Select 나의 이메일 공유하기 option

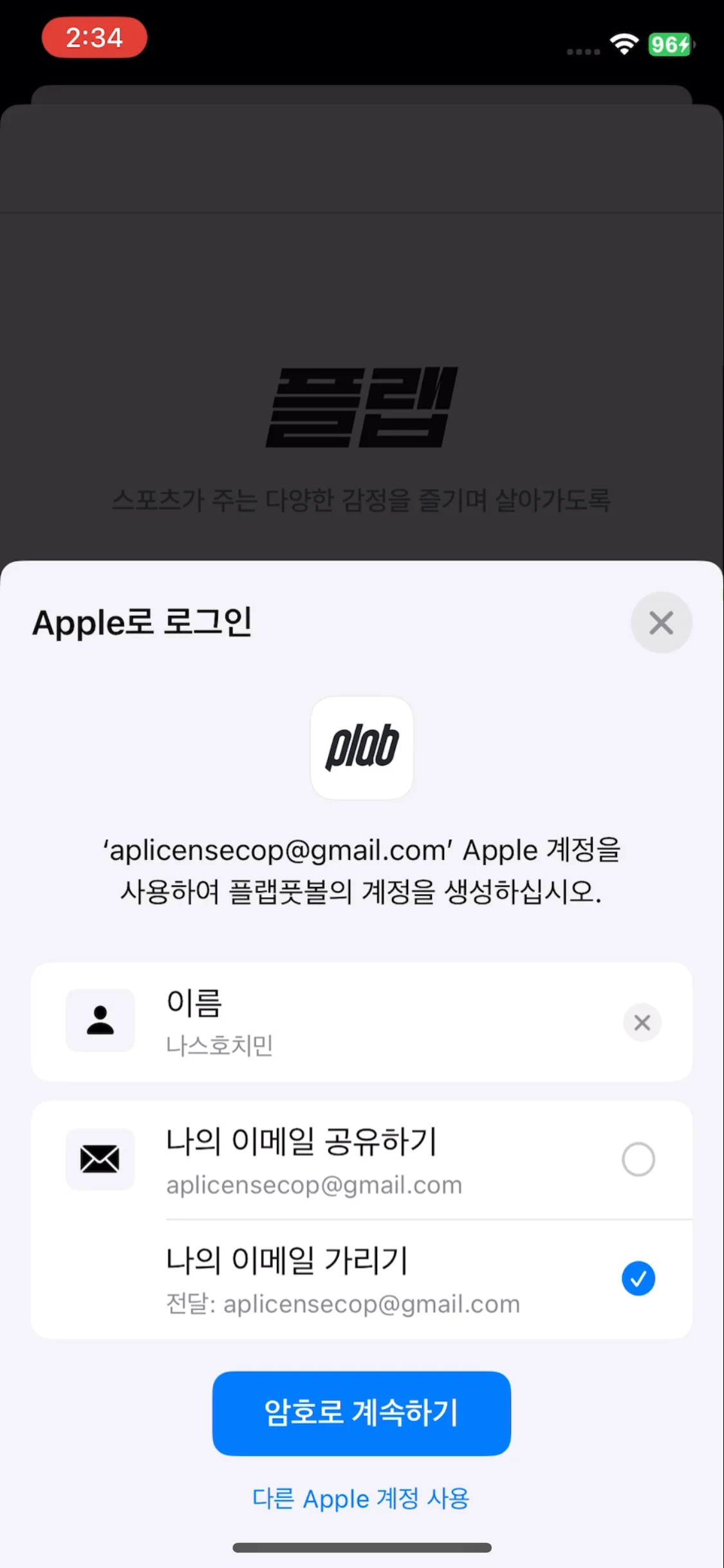point(638,1159)
